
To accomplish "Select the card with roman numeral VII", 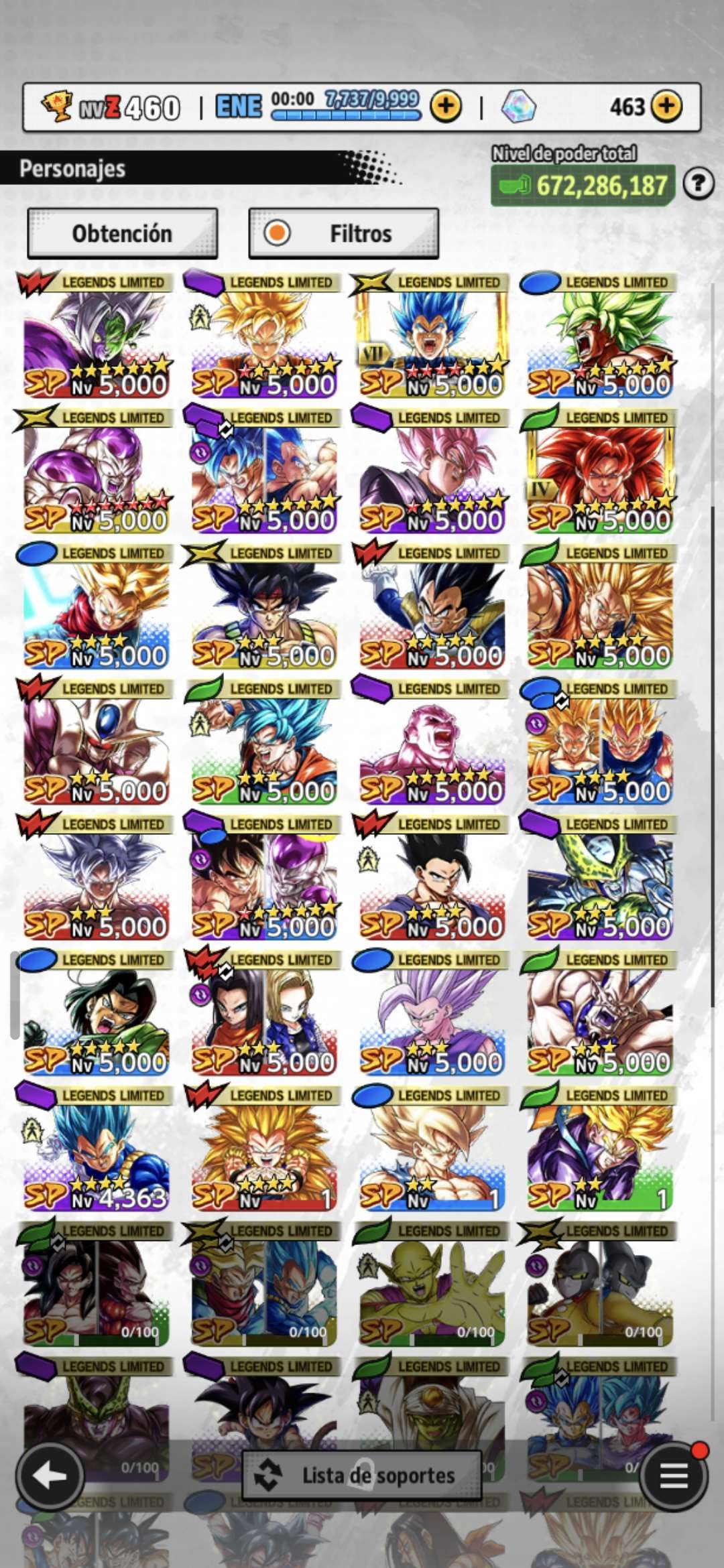I will [432, 338].
